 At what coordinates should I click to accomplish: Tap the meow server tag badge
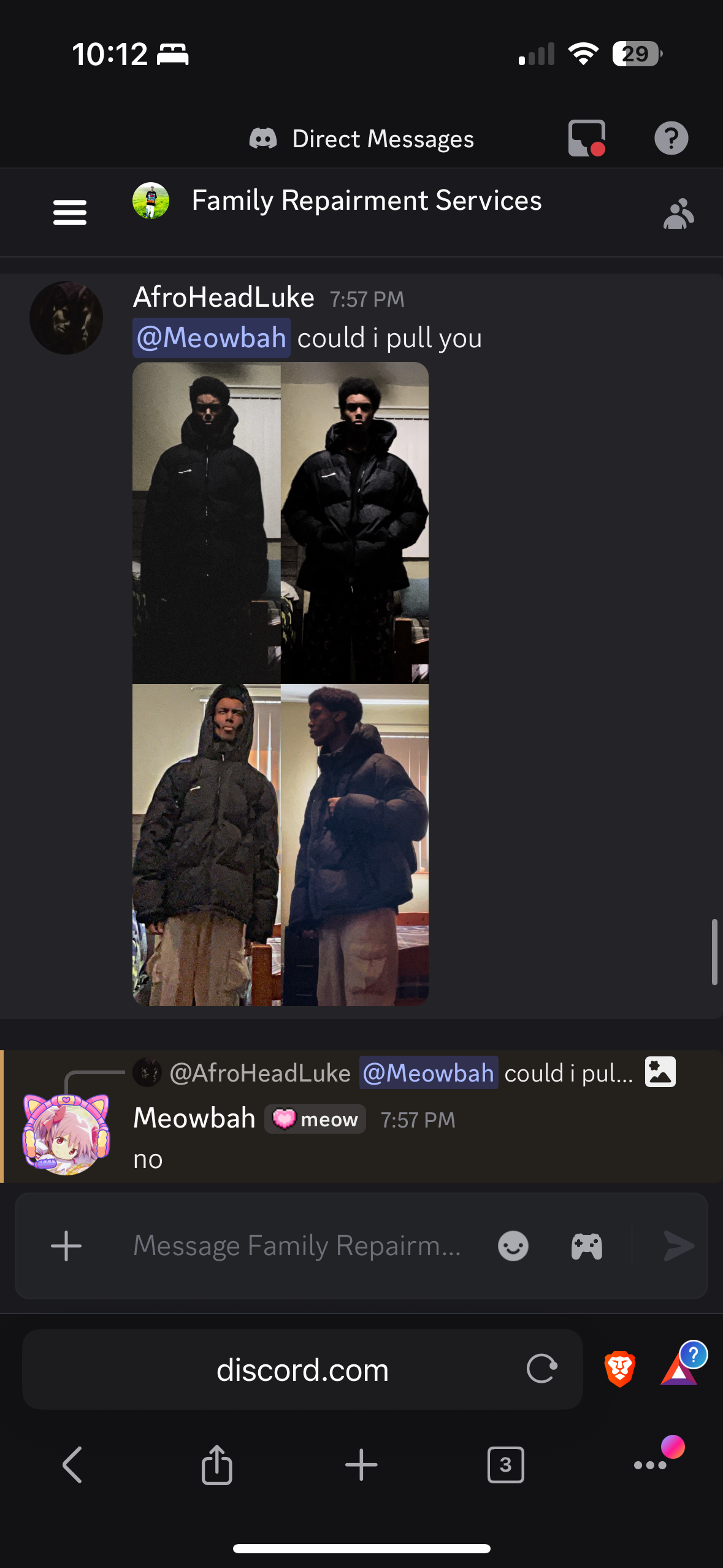[316, 1120]
